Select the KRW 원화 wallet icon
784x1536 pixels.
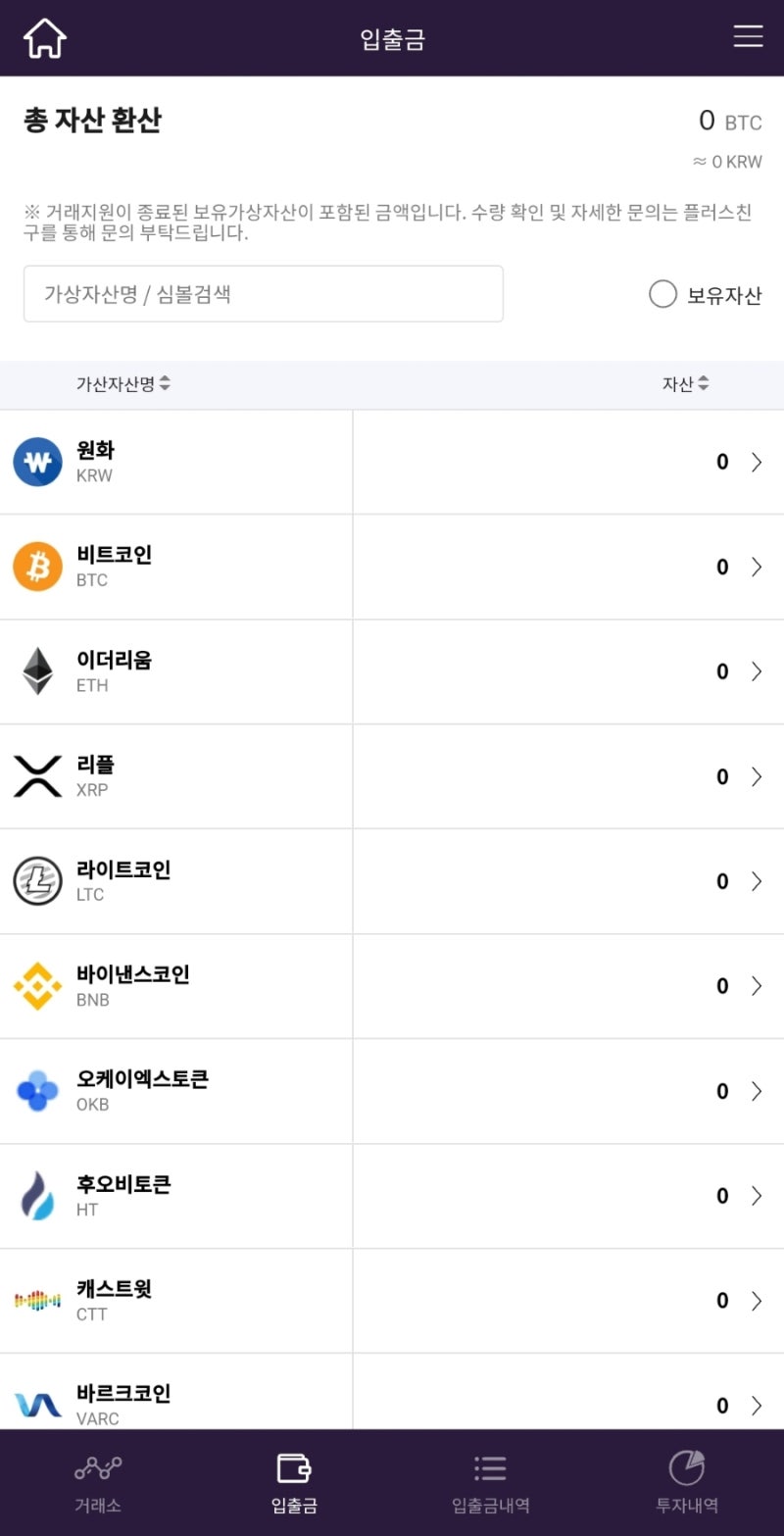(37, 461)
